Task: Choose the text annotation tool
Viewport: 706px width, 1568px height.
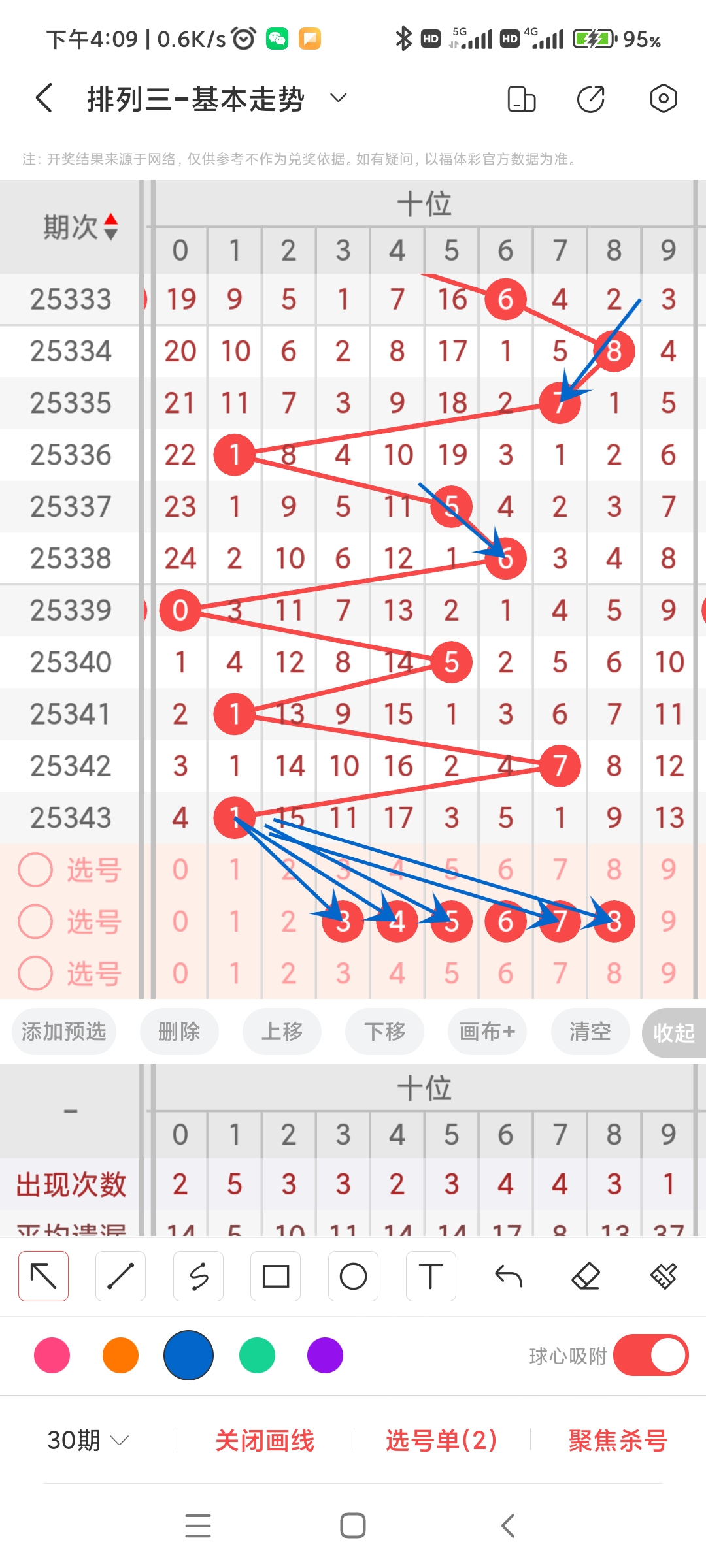Action: click(430, 1275)
